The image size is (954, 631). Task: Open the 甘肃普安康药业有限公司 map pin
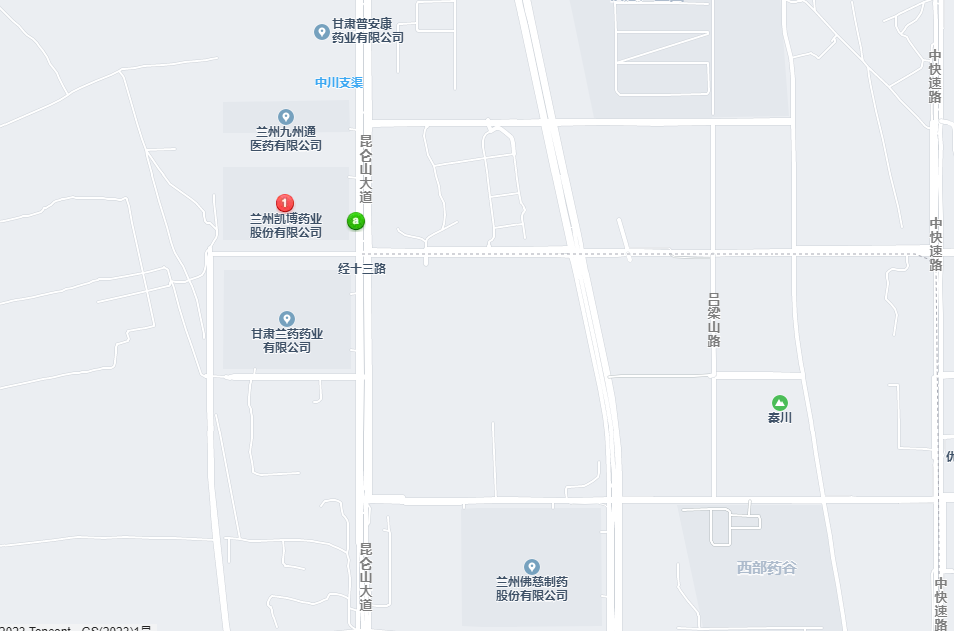322,32
